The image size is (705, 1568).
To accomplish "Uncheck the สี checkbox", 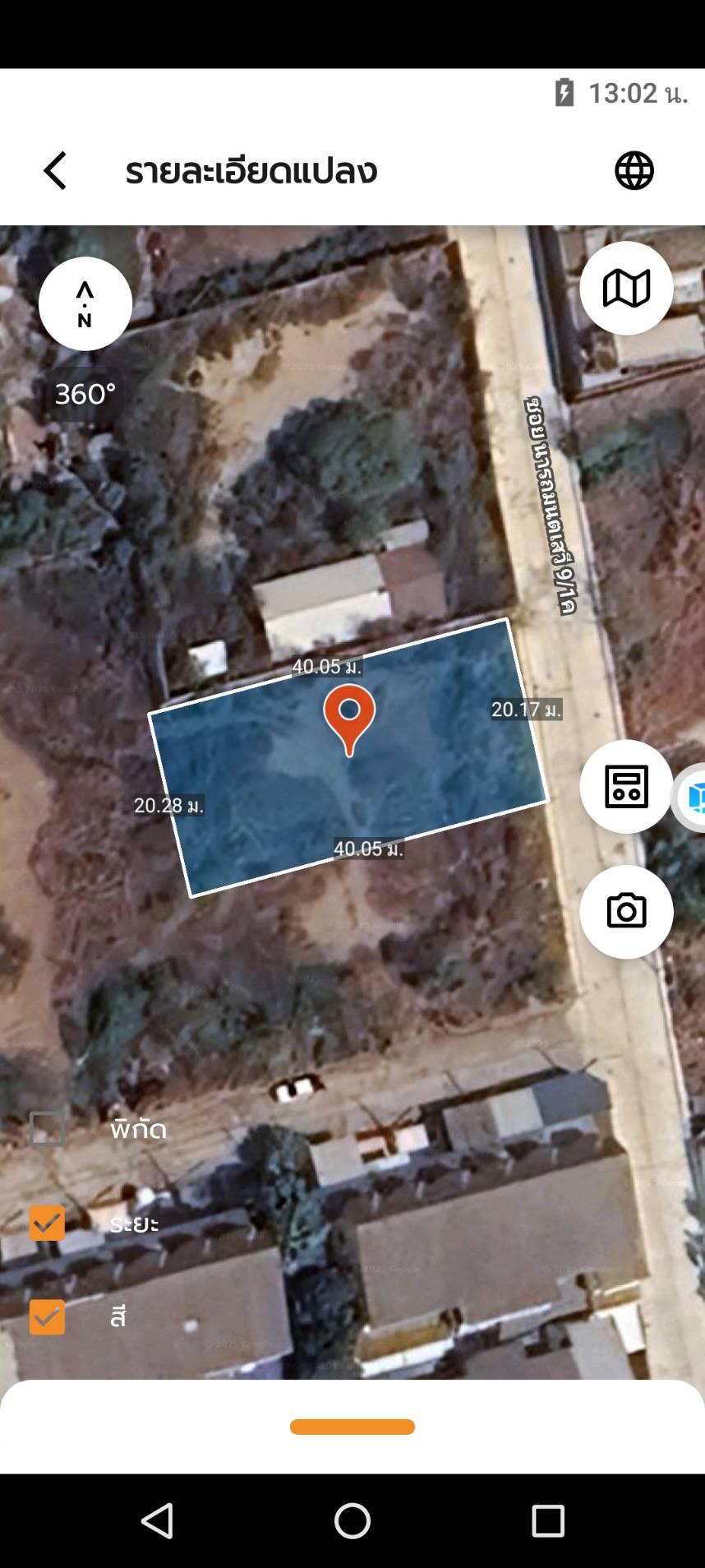I will coord(47,1317).
